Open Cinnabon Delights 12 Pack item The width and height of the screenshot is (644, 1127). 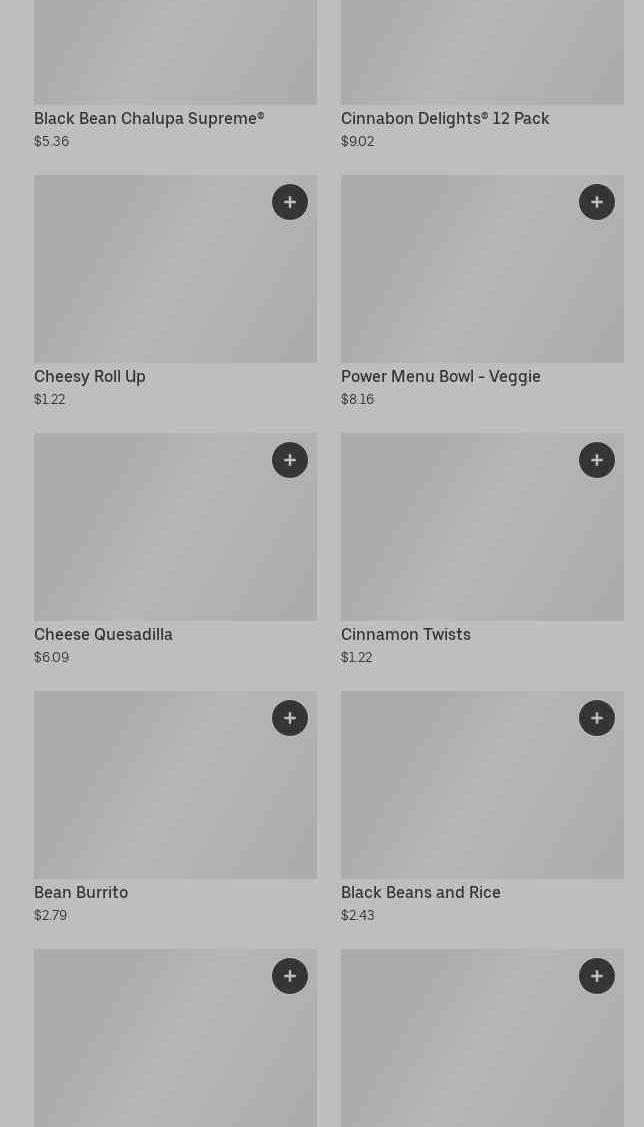(445, 119)
